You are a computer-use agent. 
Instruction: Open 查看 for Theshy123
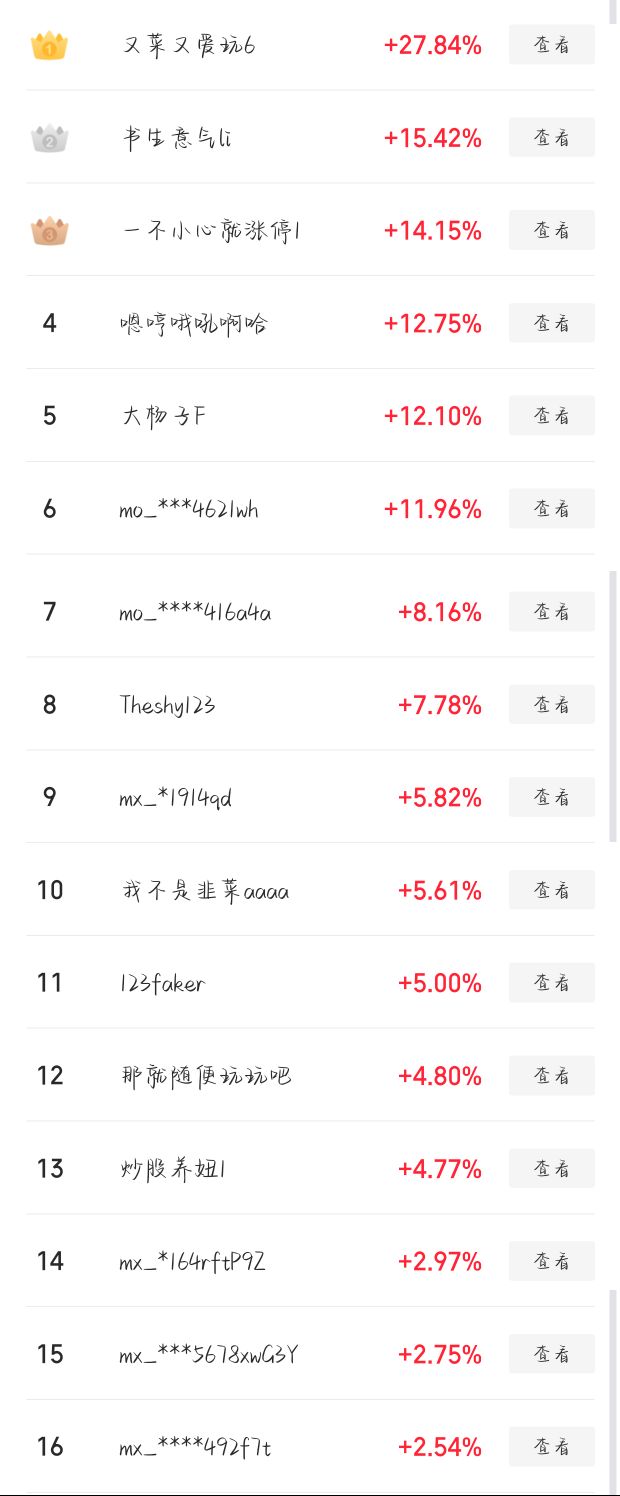point(551,704)
